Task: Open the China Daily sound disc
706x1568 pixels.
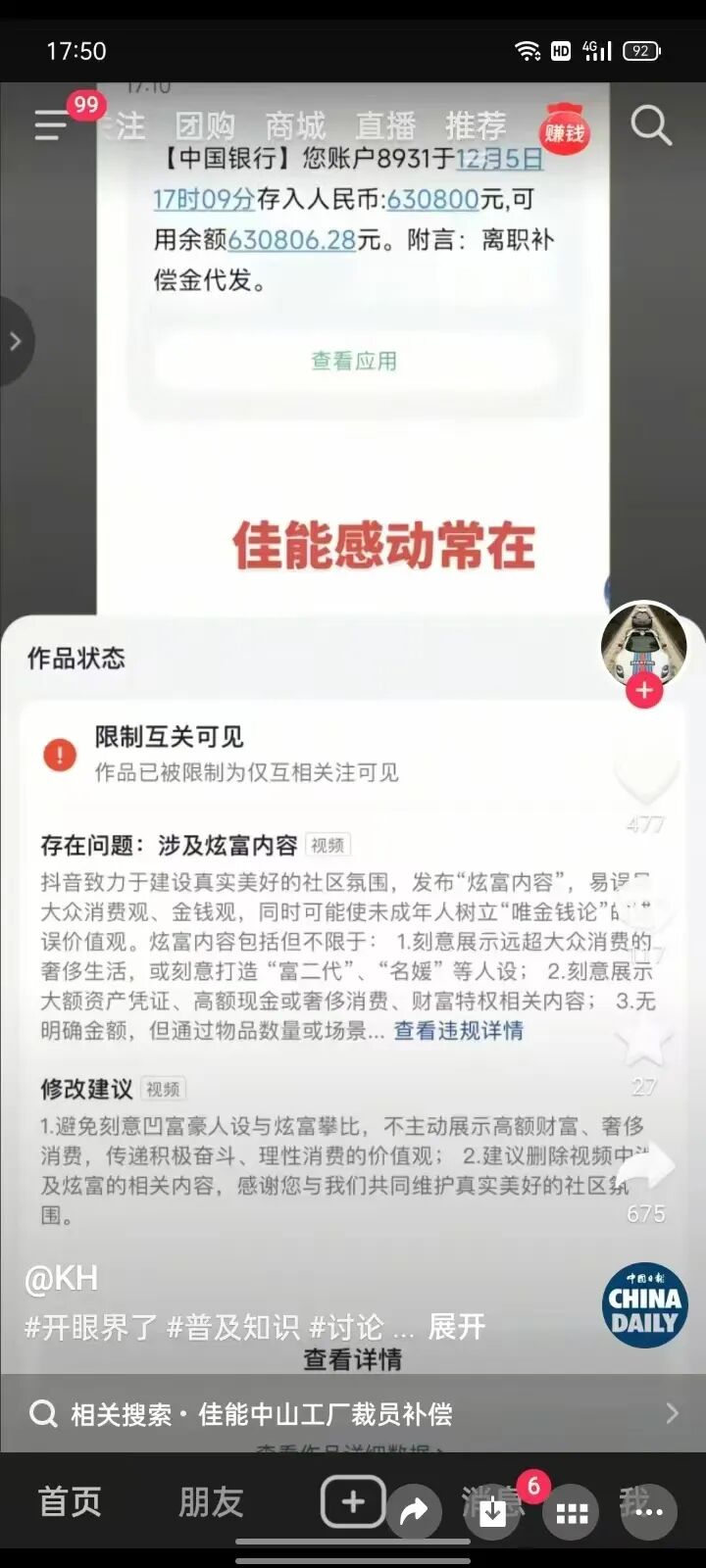Action: click(x=644, y=1305)
